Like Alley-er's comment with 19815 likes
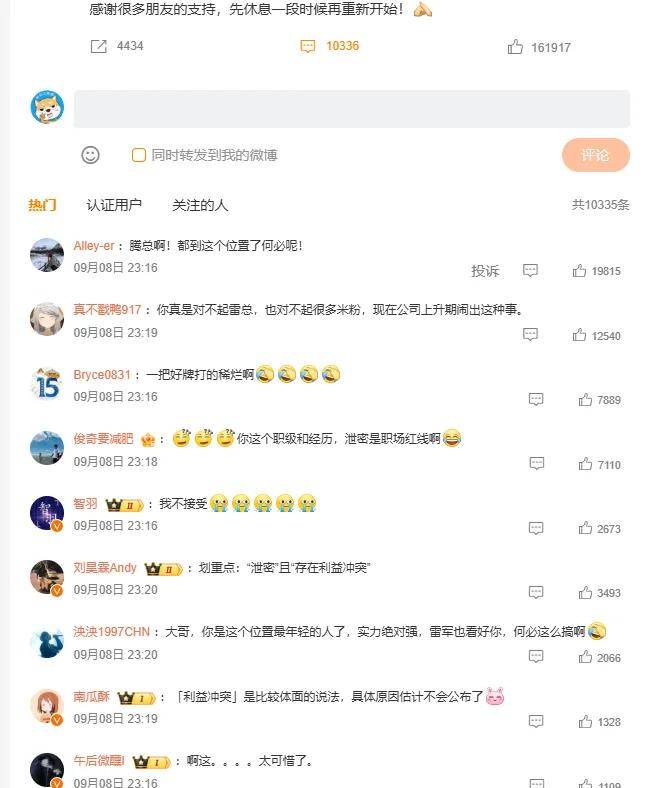Image resolution: width=647 pixels, height=788 pixels. tap(579, 271)
